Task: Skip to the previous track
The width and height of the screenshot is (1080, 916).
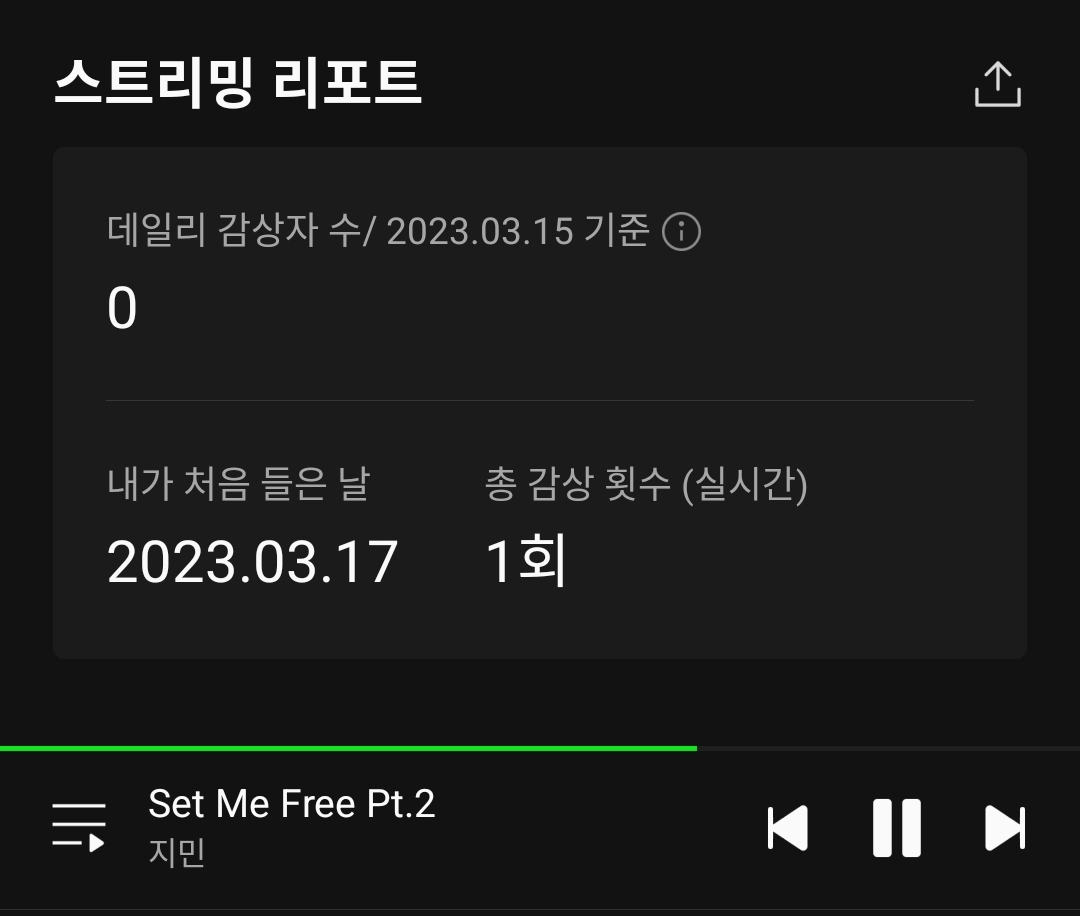Action: point(788,828)
